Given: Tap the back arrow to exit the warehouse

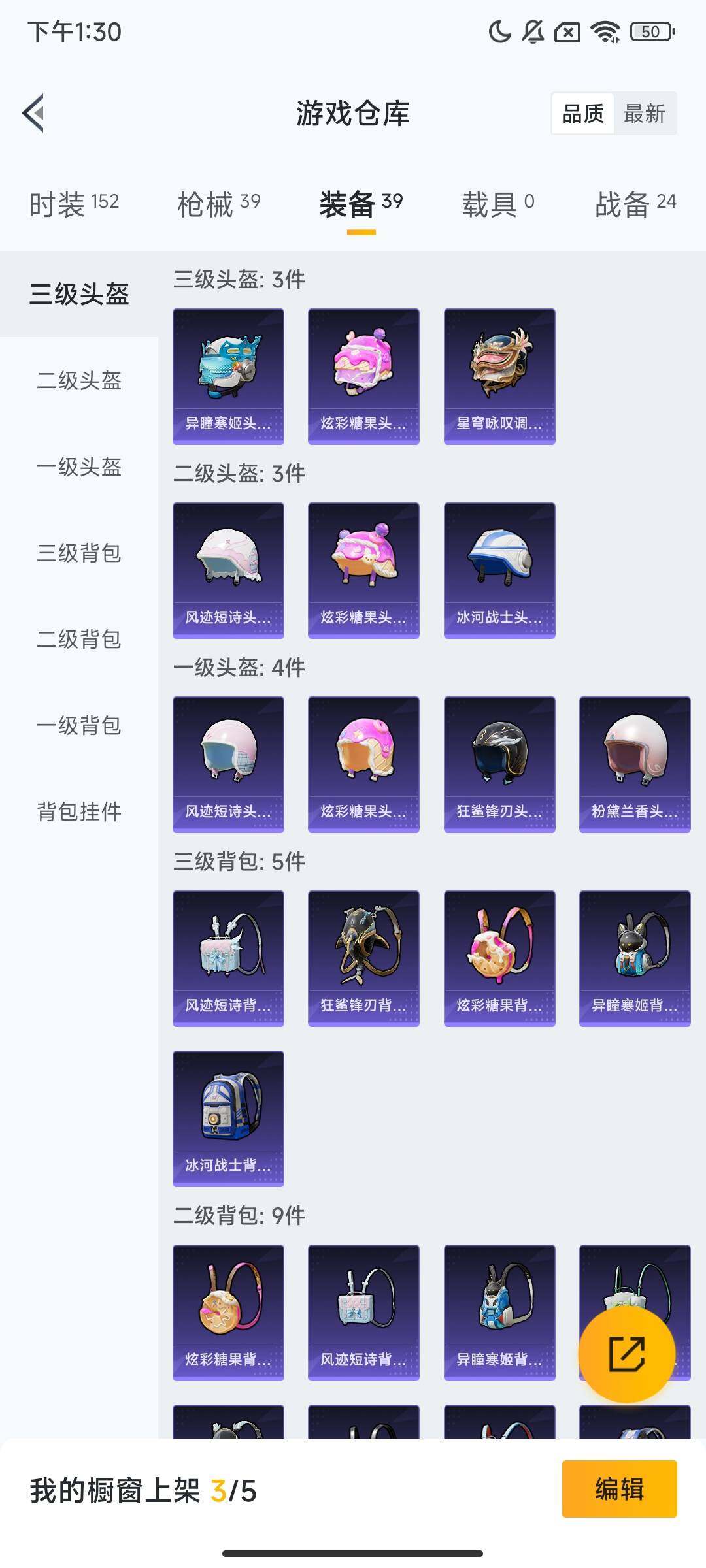Looking at the screenshot, I should click(33, 113).
